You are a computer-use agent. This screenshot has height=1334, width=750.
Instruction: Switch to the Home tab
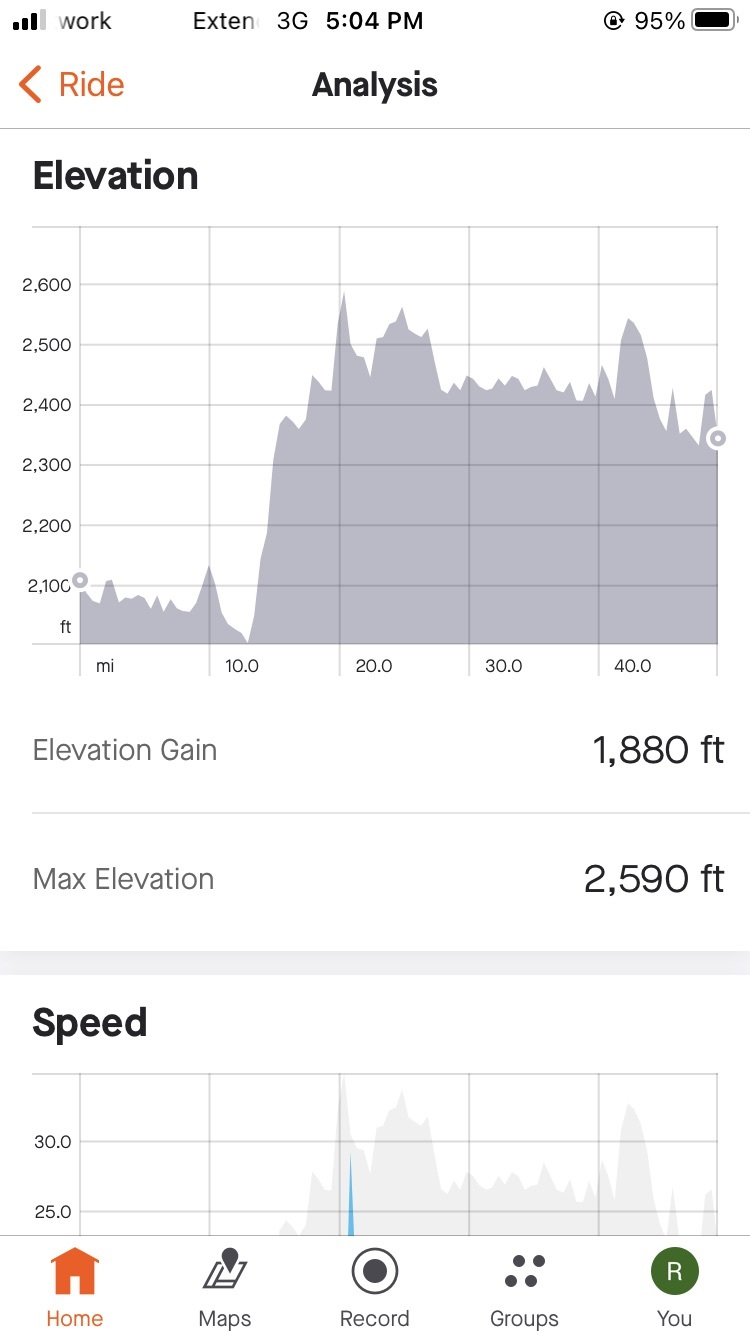pos(75,1286)
